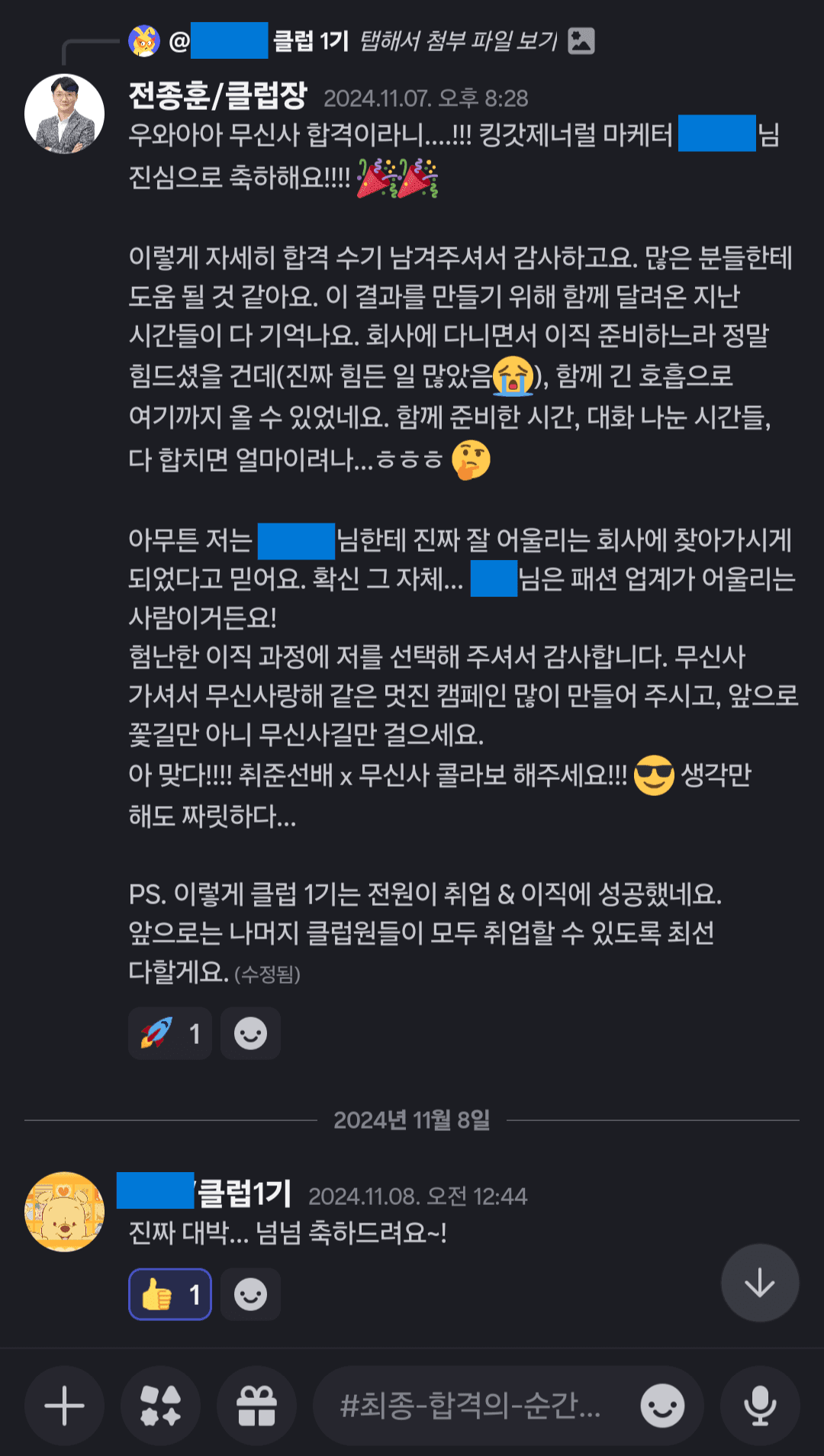Start voice message with microphone
Viewport: 824px width, 1456px height.
point(760,1406)
